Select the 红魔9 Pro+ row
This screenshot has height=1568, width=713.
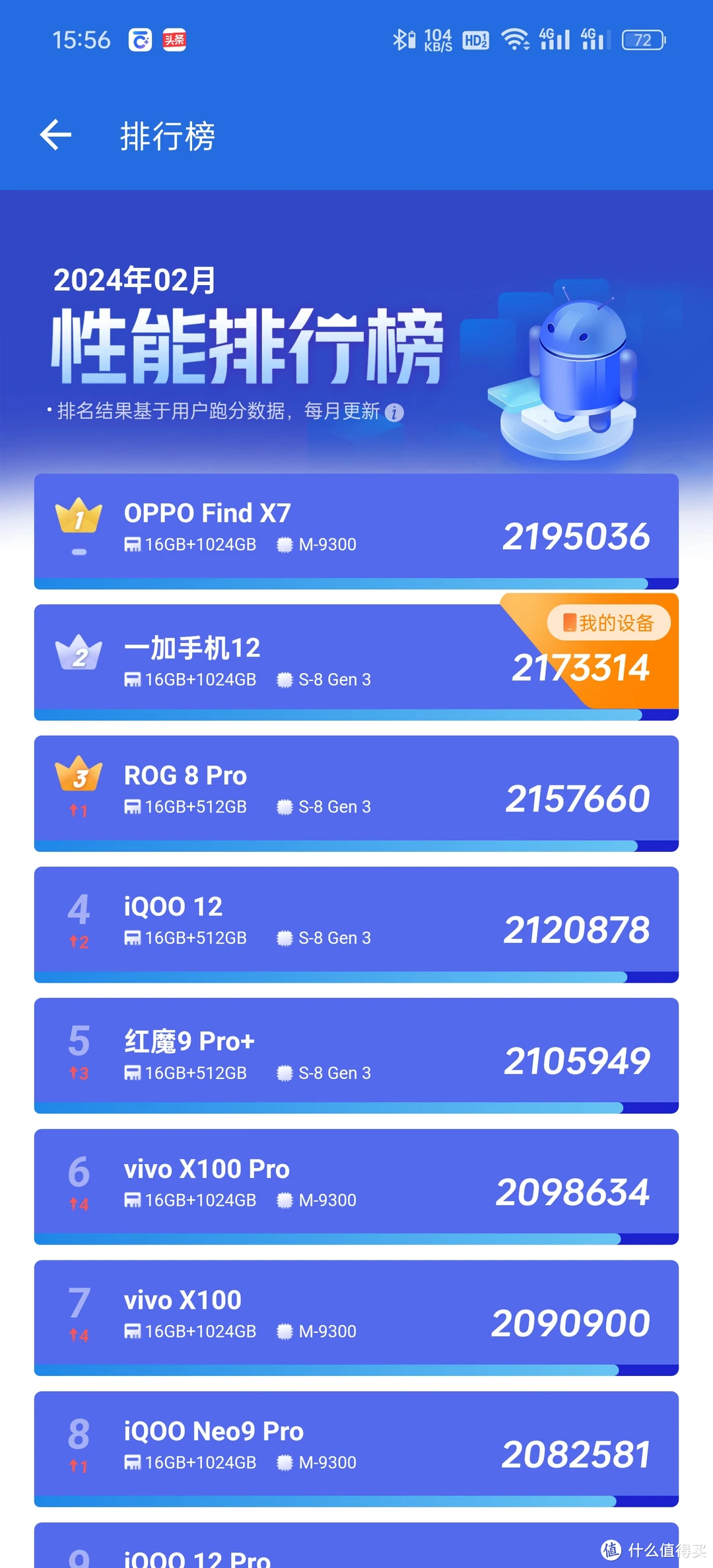click(356, 1053)
